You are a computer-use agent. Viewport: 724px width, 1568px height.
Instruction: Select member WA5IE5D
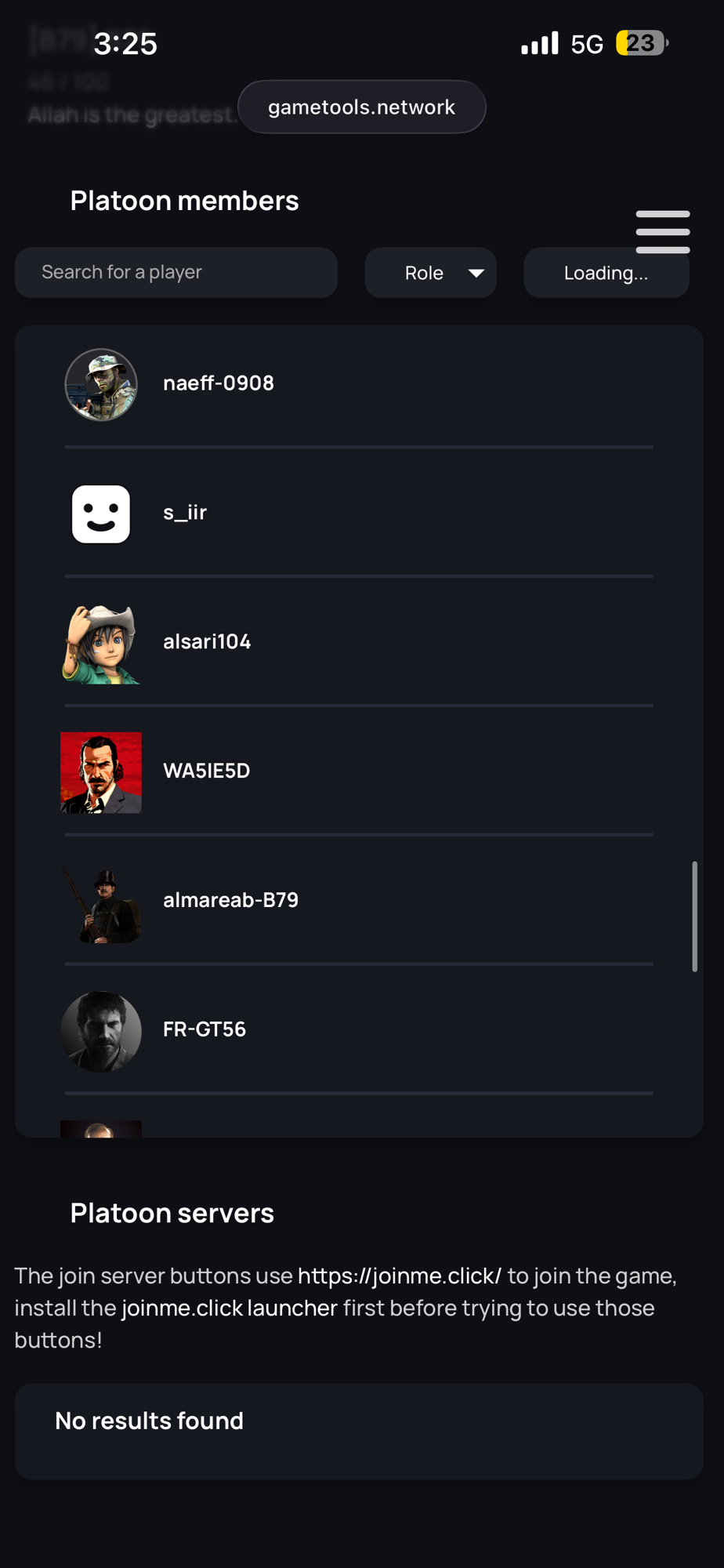206,771
